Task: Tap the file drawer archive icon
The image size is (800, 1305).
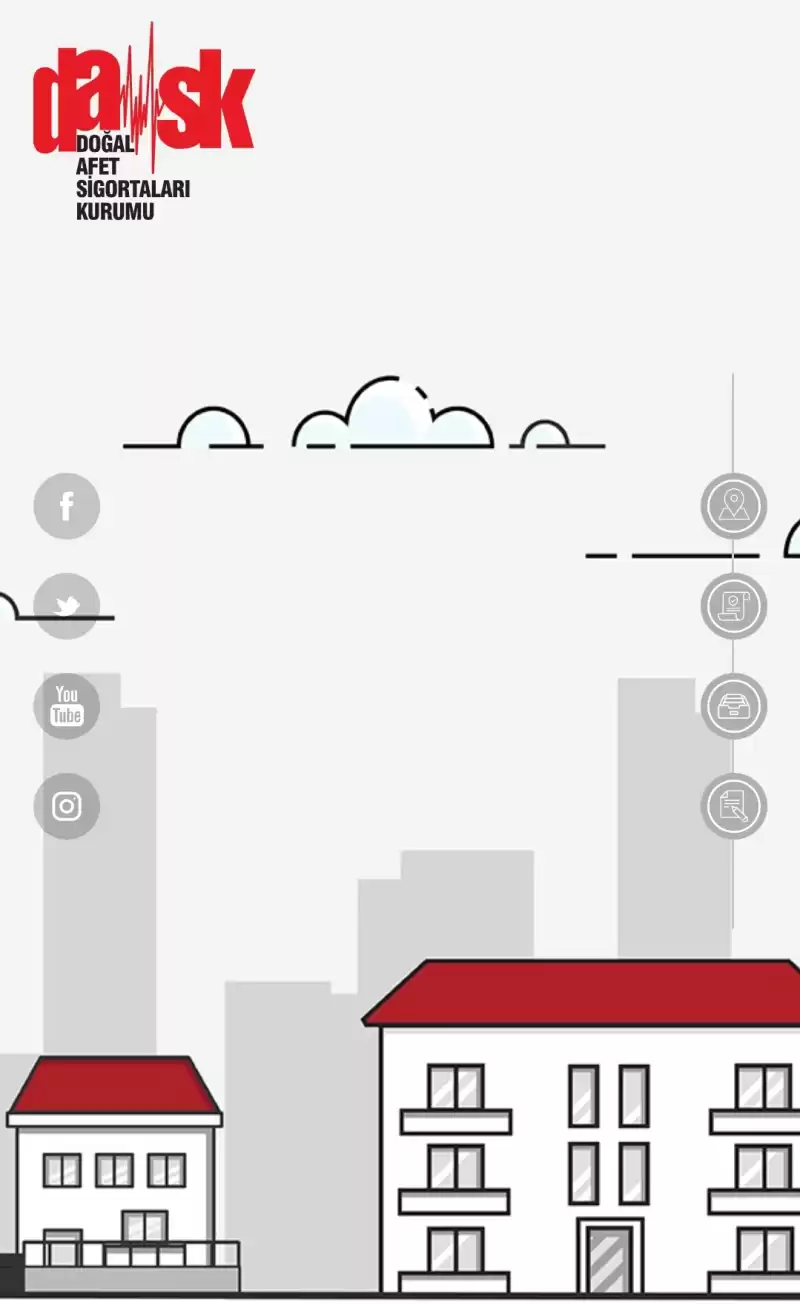Action: 733,706
